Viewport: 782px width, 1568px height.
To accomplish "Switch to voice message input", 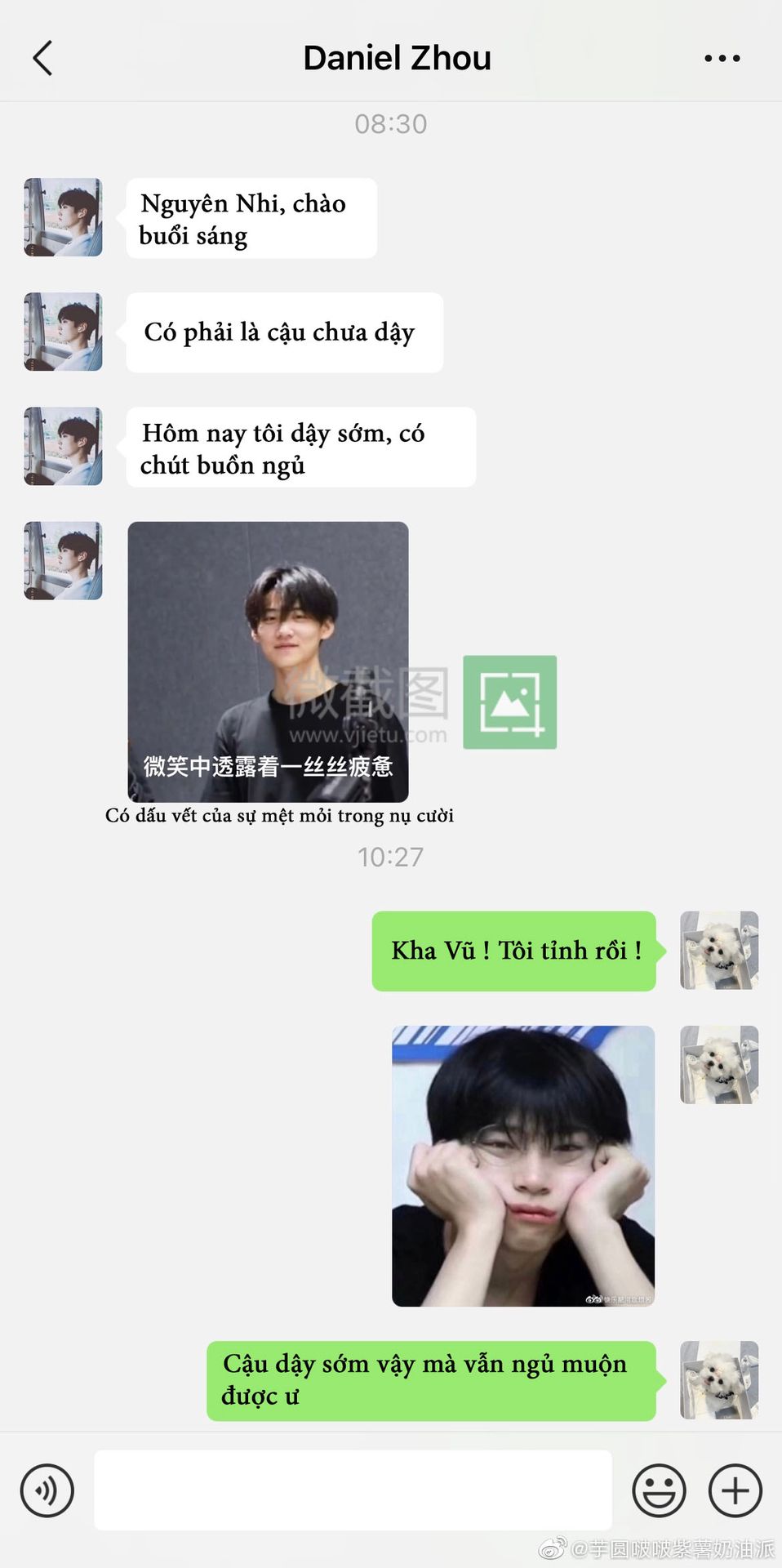I will [47, 1490].
